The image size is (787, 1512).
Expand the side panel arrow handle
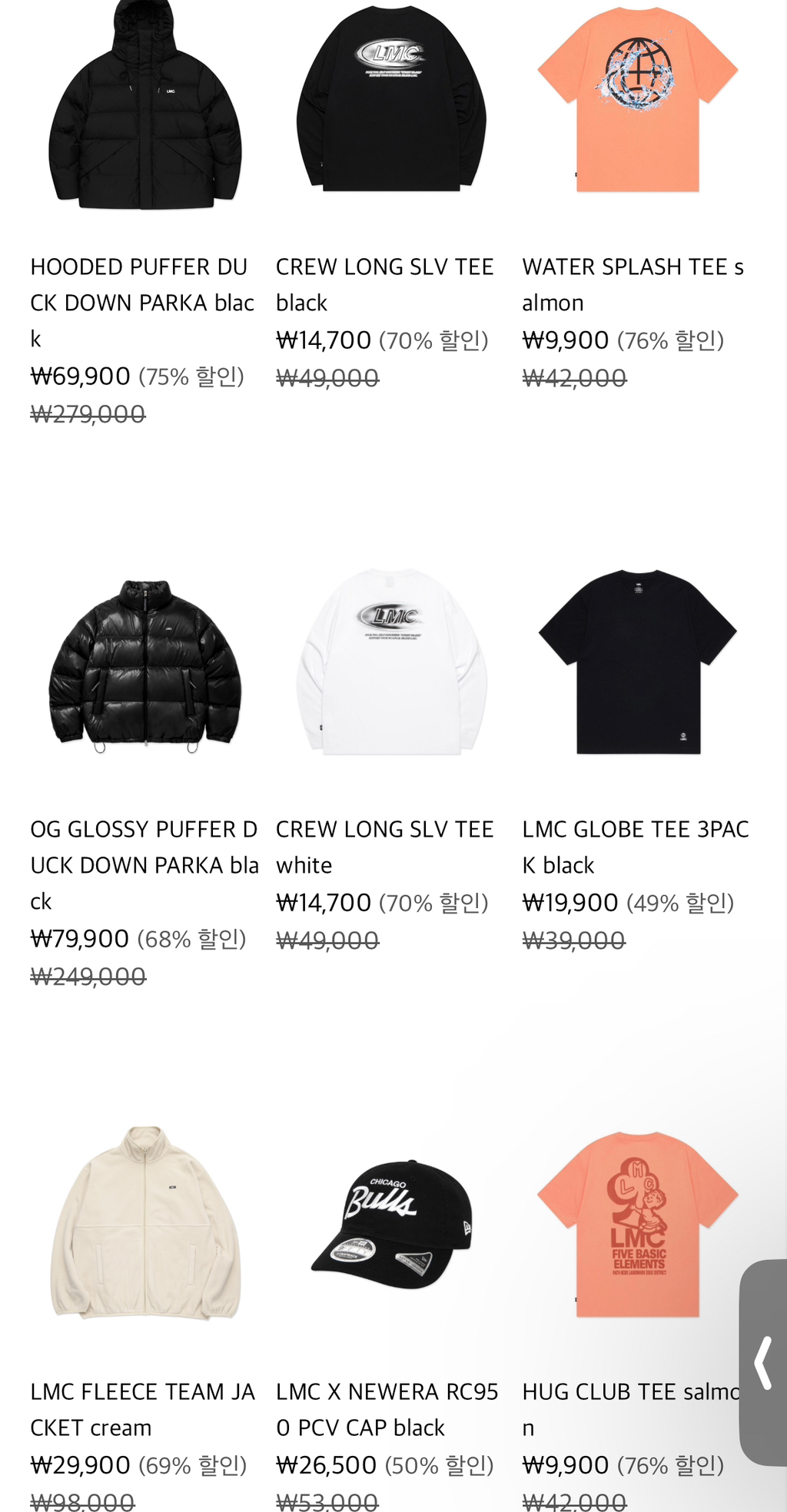(763, 1363)
